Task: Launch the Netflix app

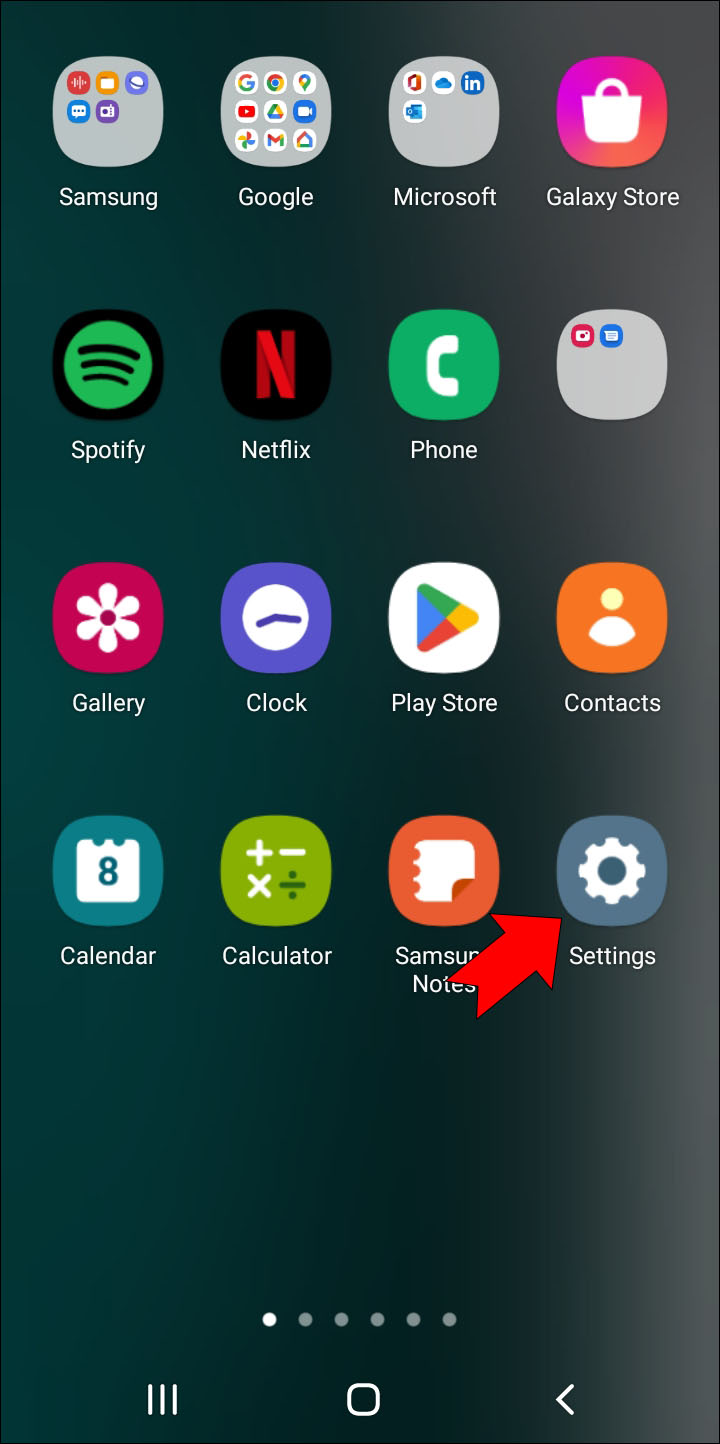Action: pyautogui.click(x=276, y=364)
